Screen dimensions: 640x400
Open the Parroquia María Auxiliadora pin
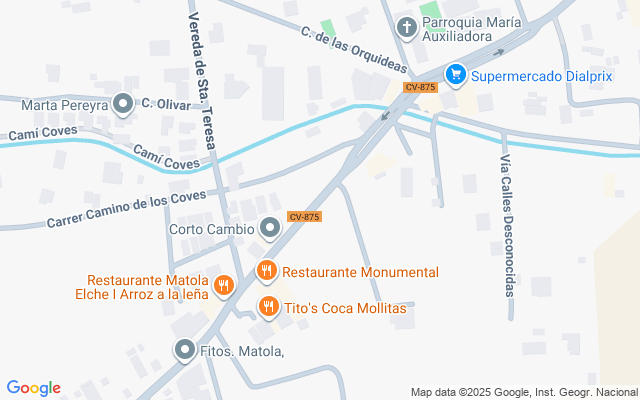[x=406, y=27]
